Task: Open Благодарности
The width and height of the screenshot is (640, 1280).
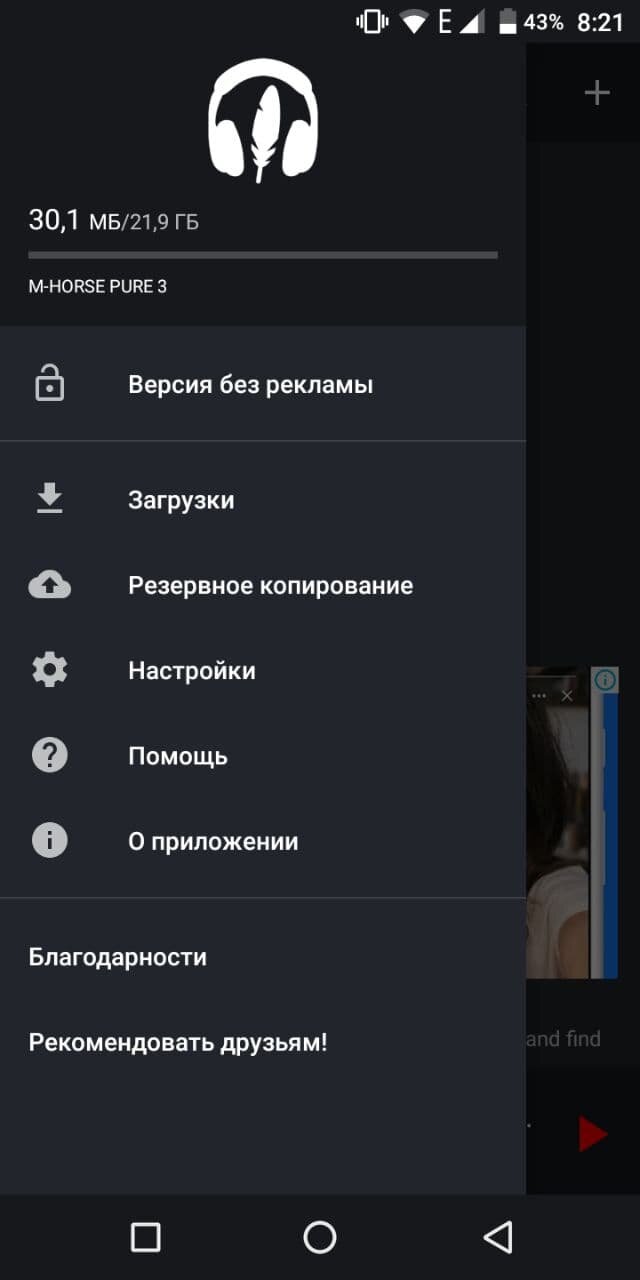Action: click(263, 957)
